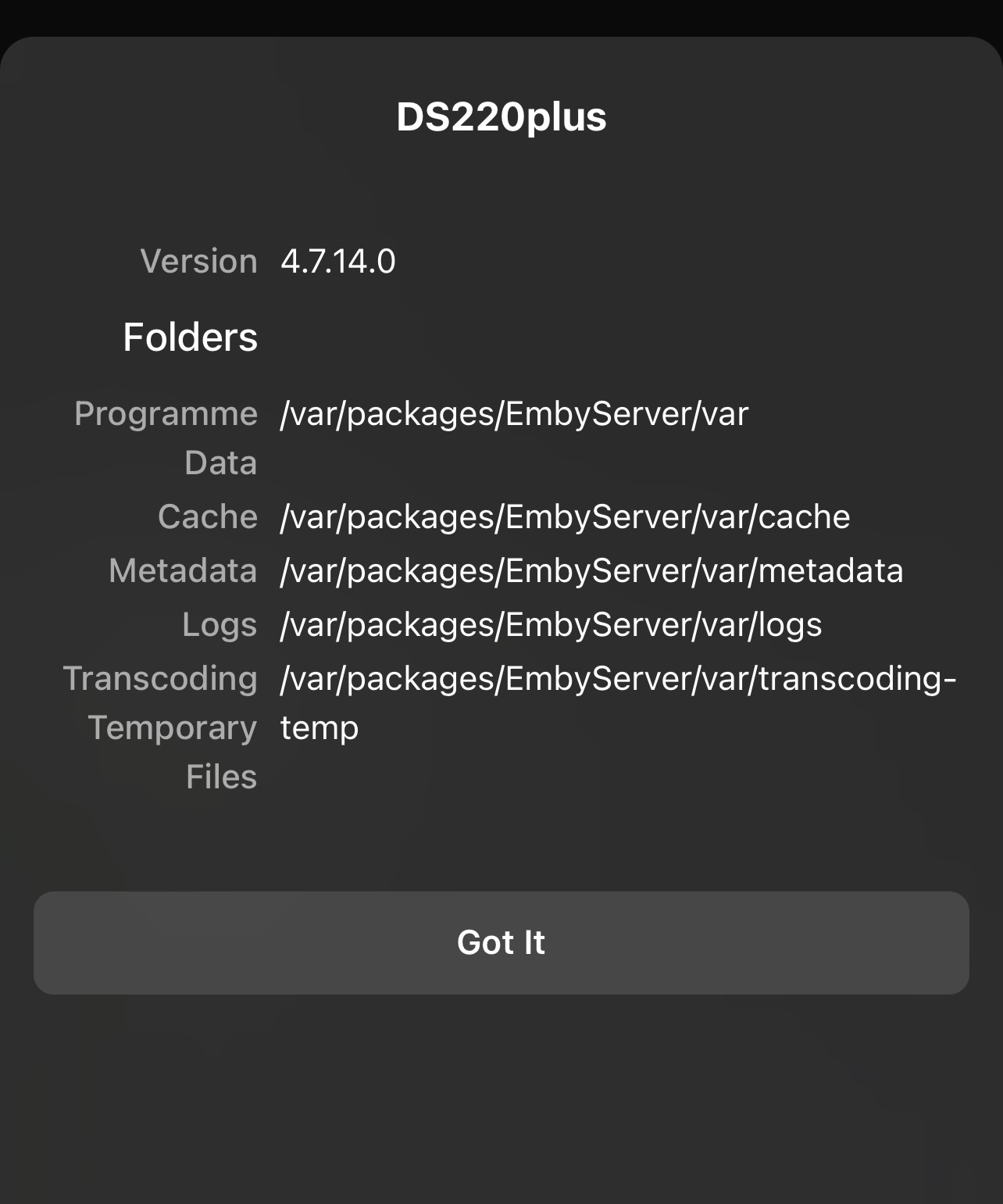Select the Metadata label

184,571
